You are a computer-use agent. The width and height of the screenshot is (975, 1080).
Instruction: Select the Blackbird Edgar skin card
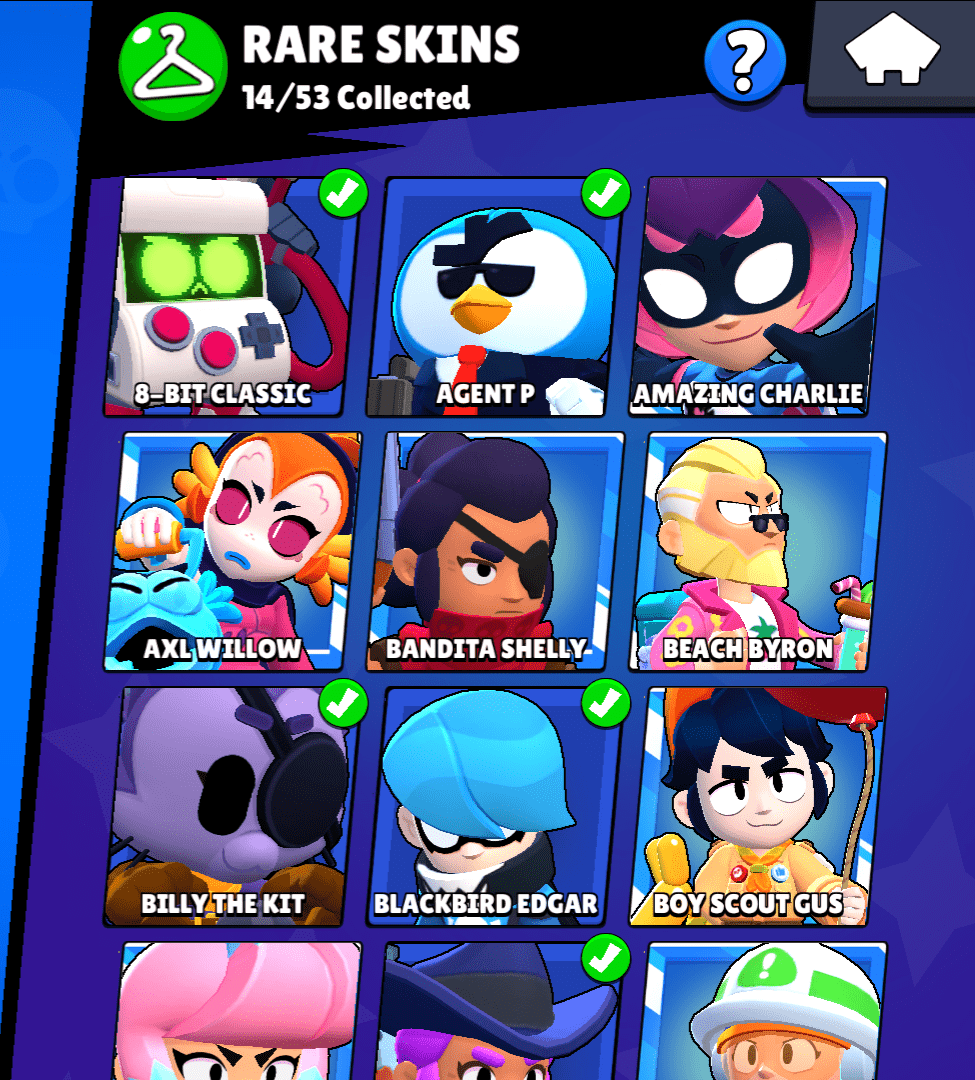(496, 806)
